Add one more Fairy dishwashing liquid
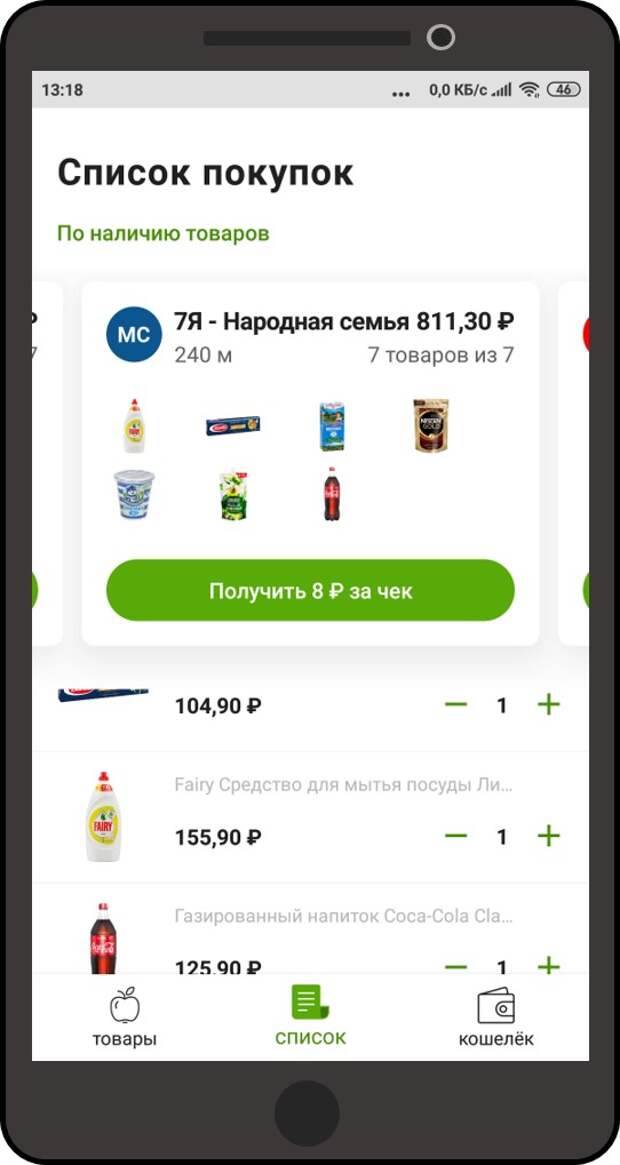Screen dimensions: 620x1165 (548, 836)
